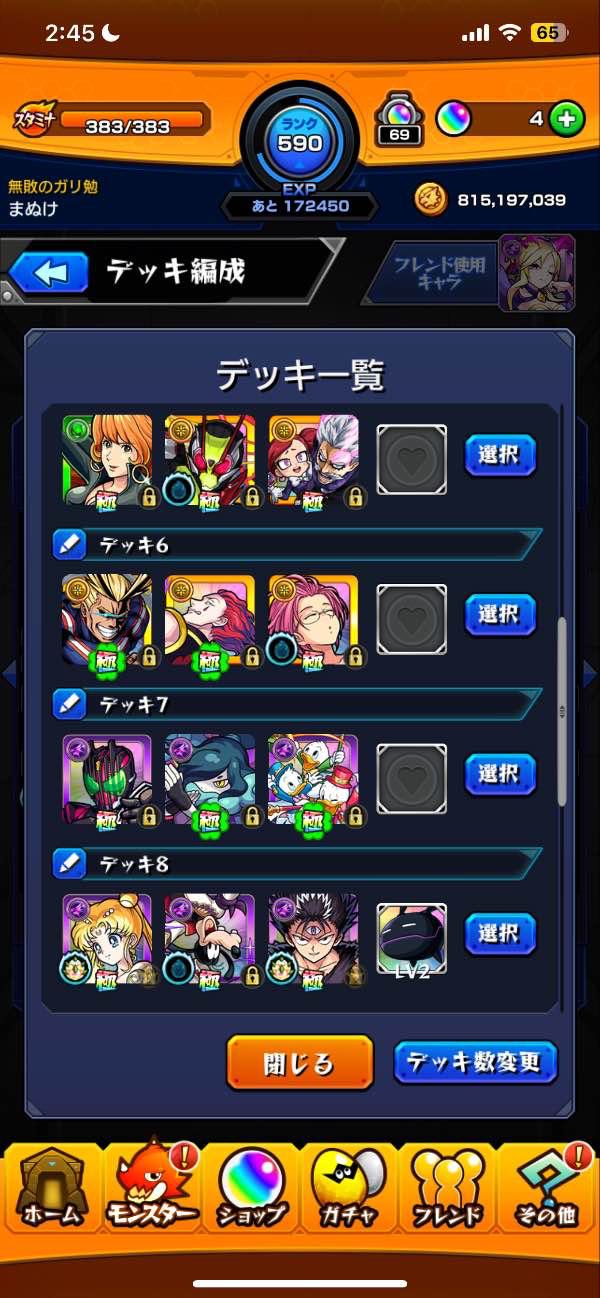Screen dimensions: 600x1298
Task: Rename デッキ8 via the pencil icon
Action: [70, 862]
